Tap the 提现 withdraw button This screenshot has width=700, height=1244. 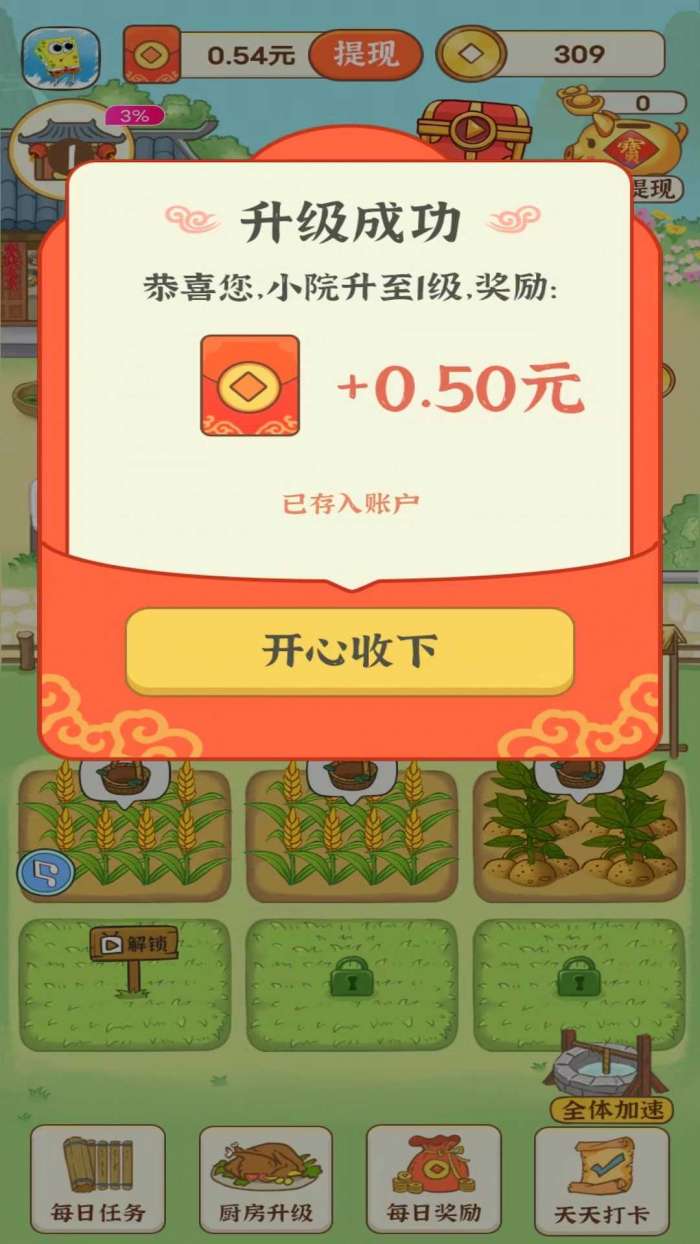tap(365, 55)
